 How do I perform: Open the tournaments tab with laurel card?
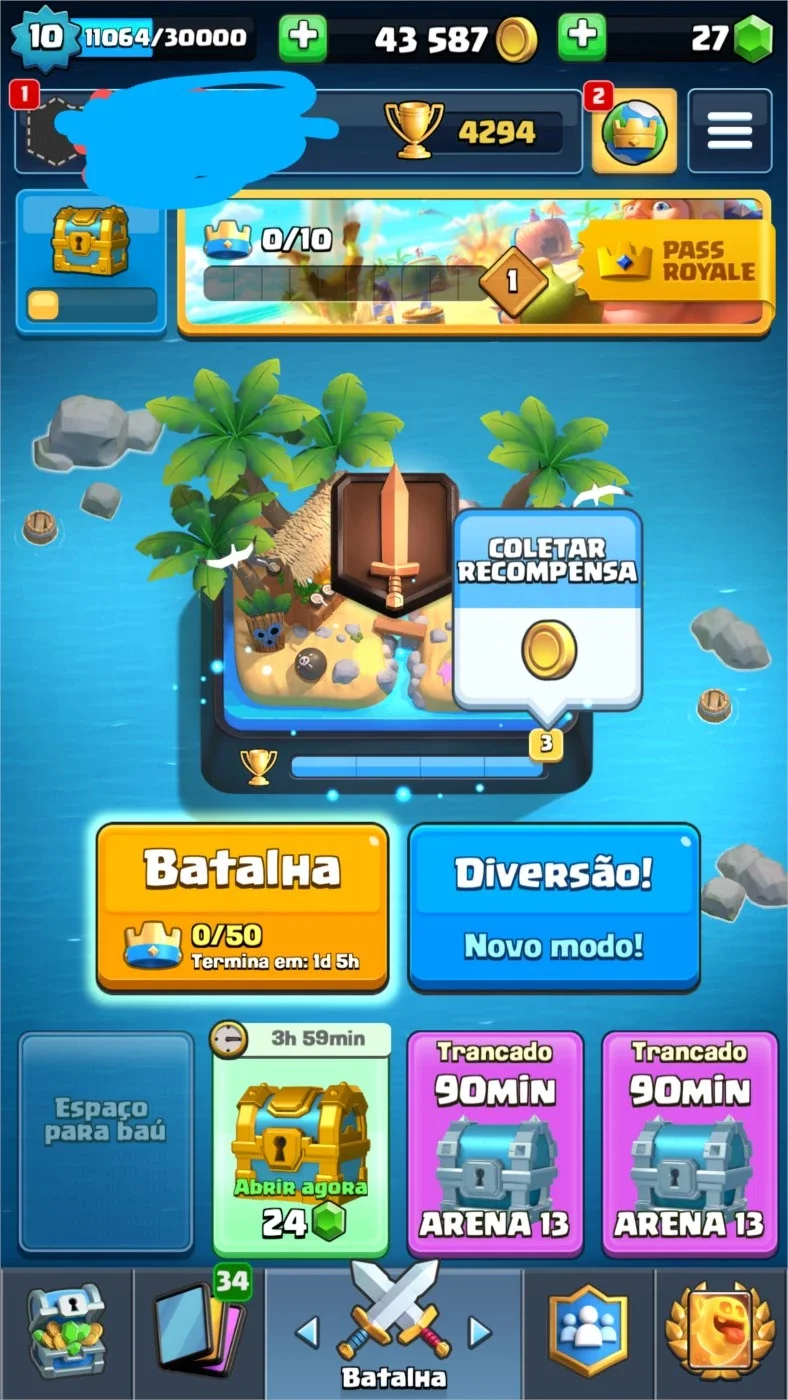[720, 1330]
